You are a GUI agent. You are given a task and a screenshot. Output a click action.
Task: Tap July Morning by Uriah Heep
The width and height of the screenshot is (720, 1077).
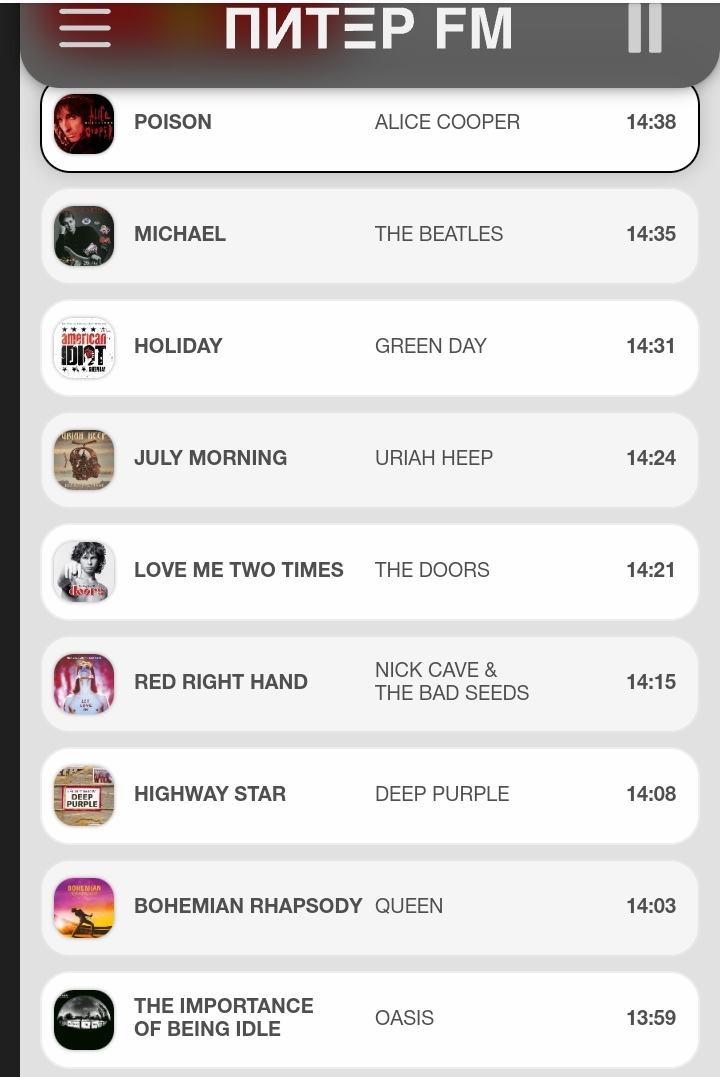(x=370, y=459)
